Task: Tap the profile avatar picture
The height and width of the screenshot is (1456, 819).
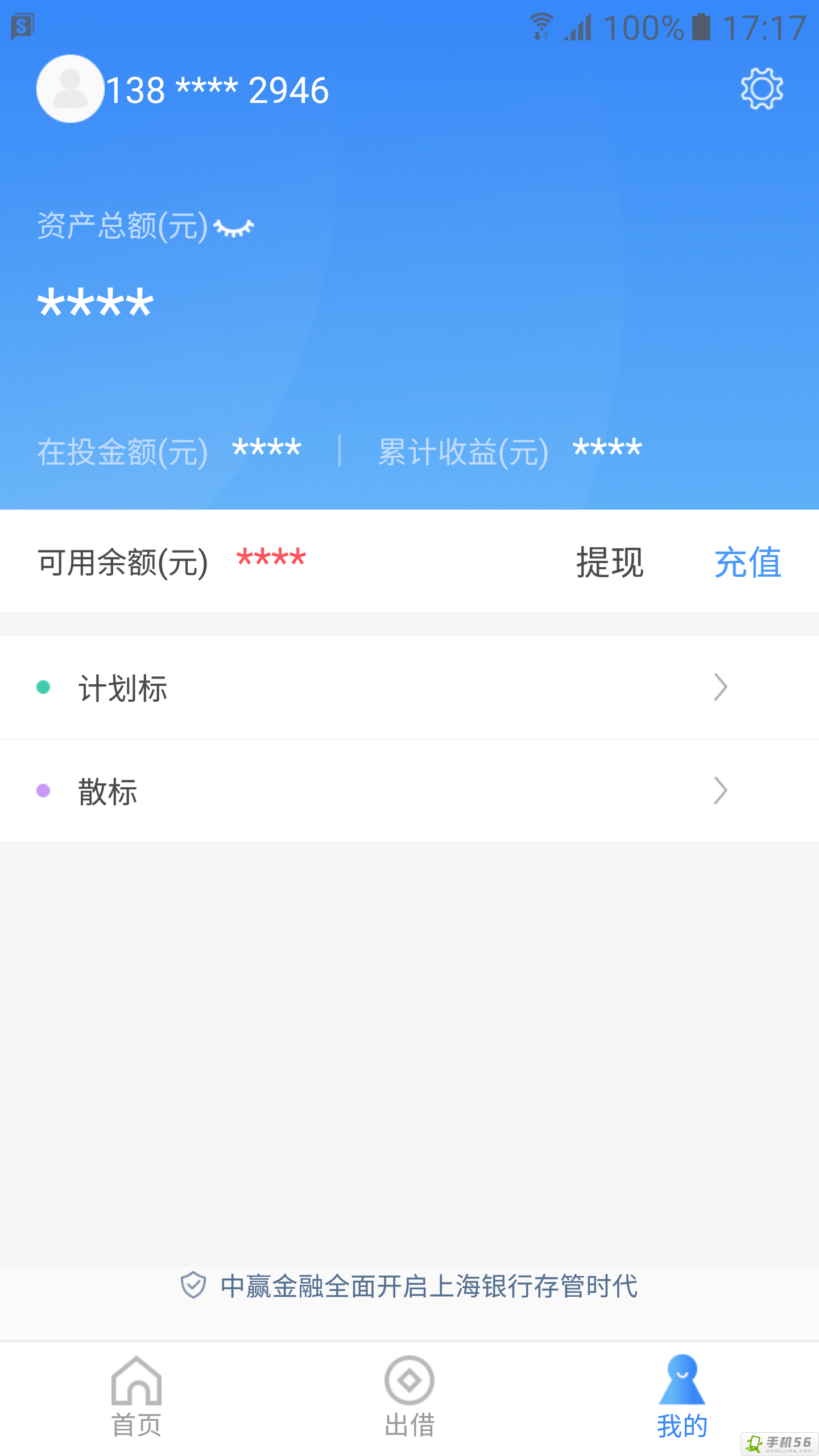Action: pyautogui.click(x=70, y=89)
